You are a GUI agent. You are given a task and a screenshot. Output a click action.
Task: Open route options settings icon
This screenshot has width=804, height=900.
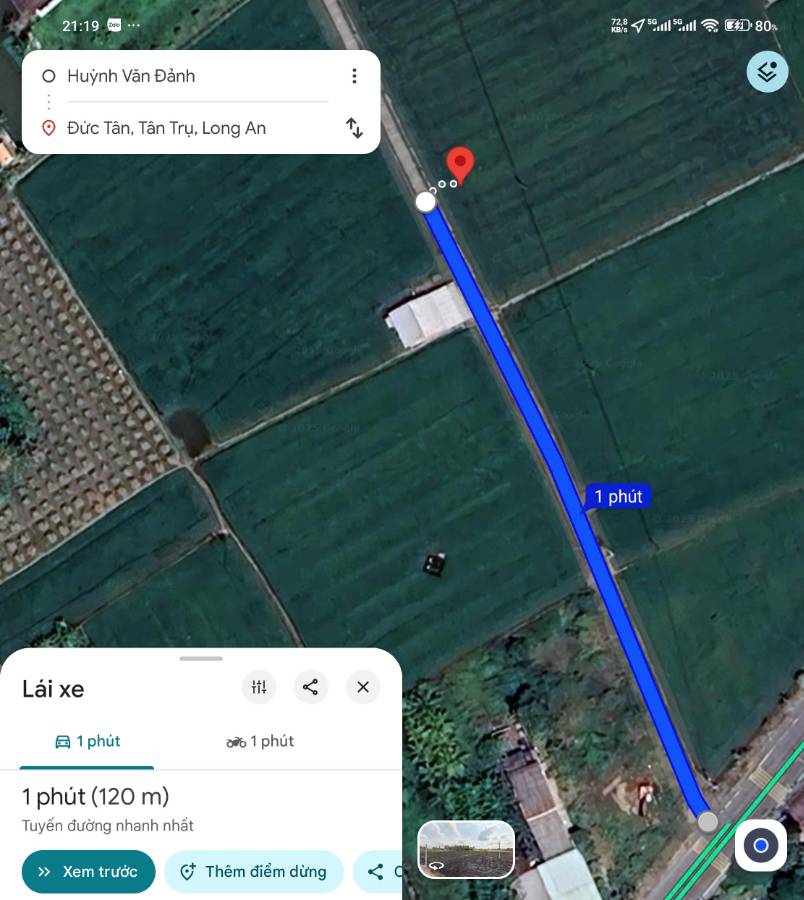[x=258, y=687]
